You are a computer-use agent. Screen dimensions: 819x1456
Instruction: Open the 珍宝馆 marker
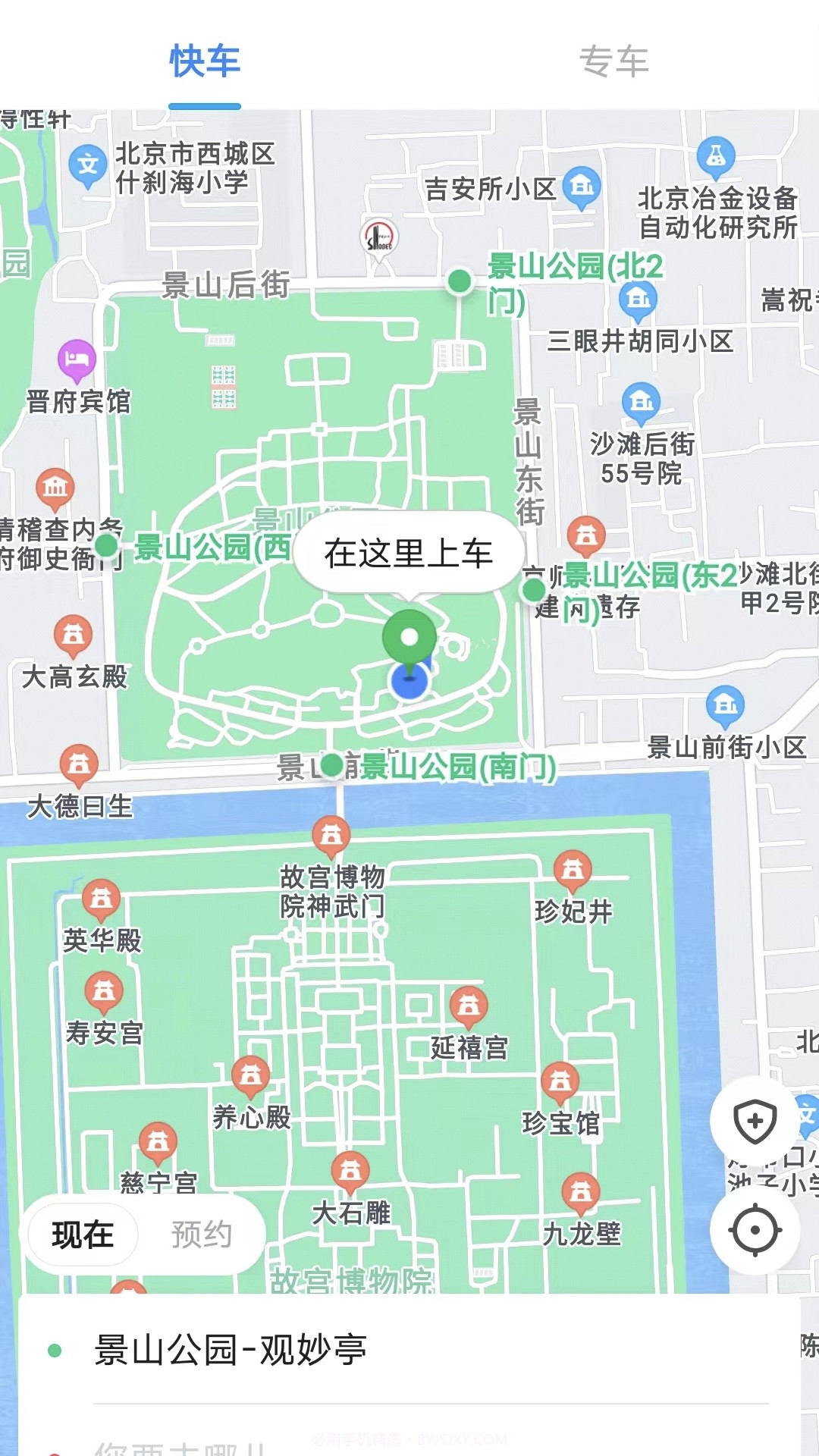[x=559, y=1083]
